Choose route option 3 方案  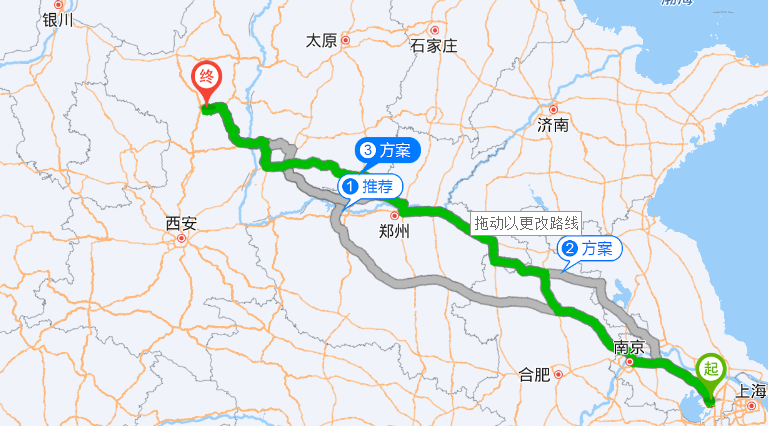pyautogui.click(x=388, y=151)
